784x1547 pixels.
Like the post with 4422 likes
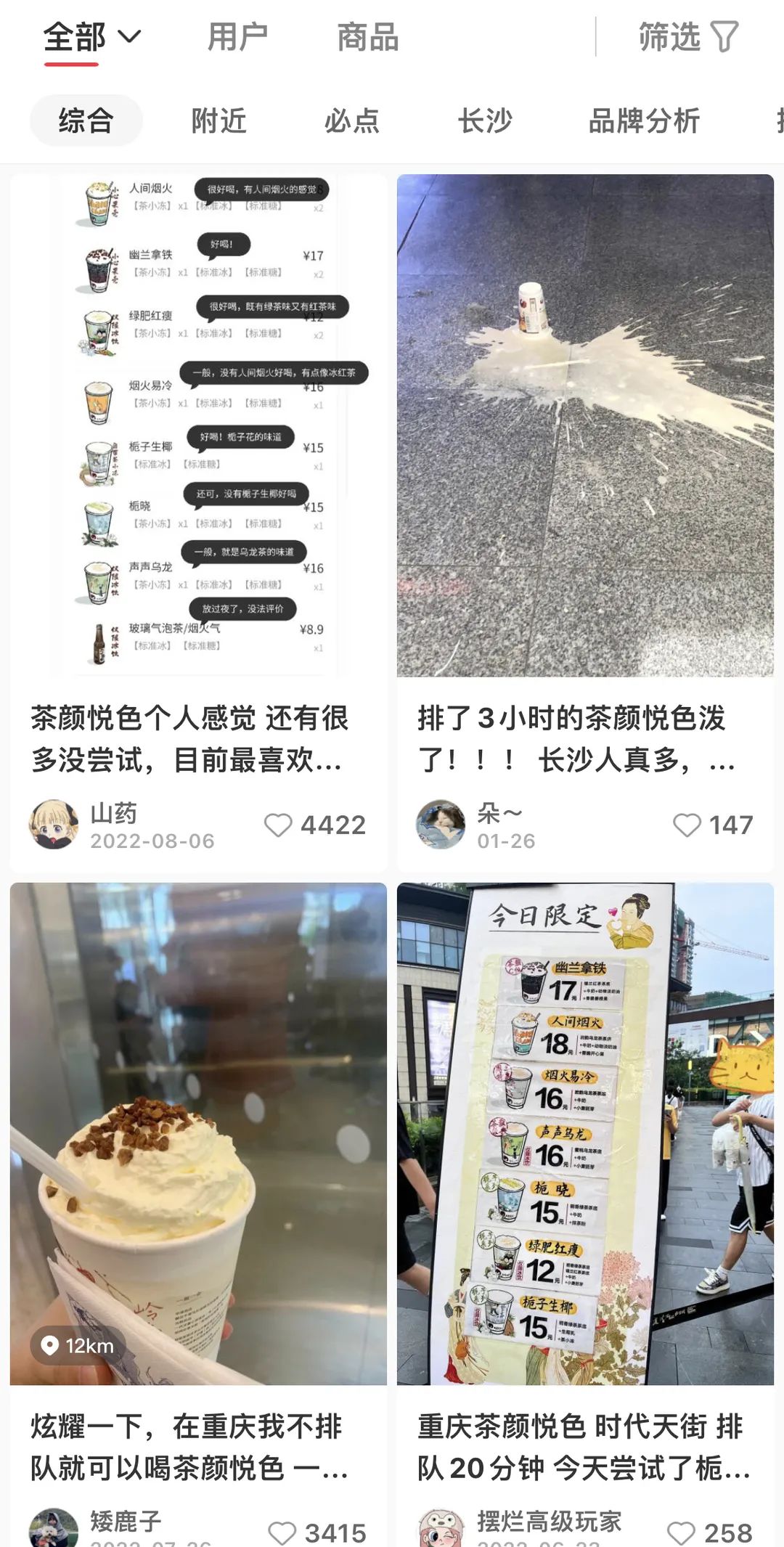pos(279,825)
